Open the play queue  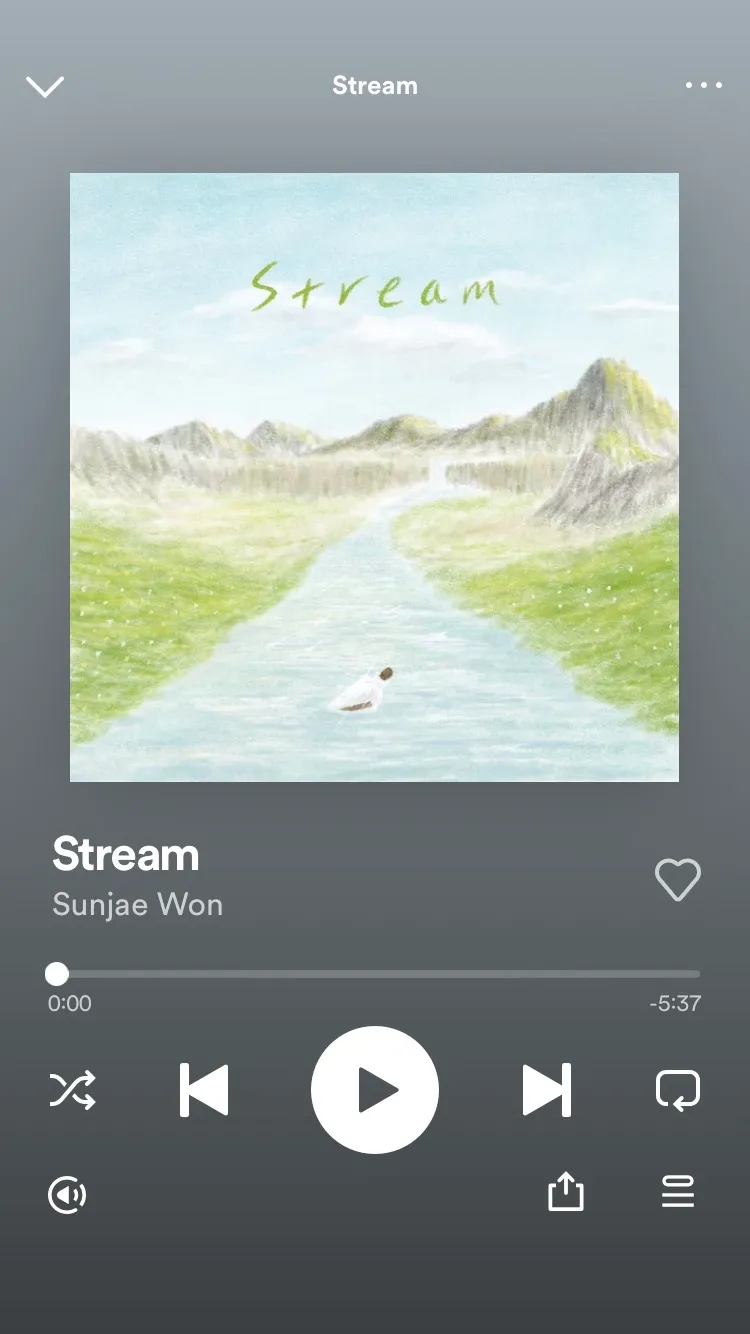(x=677, y=1192)
